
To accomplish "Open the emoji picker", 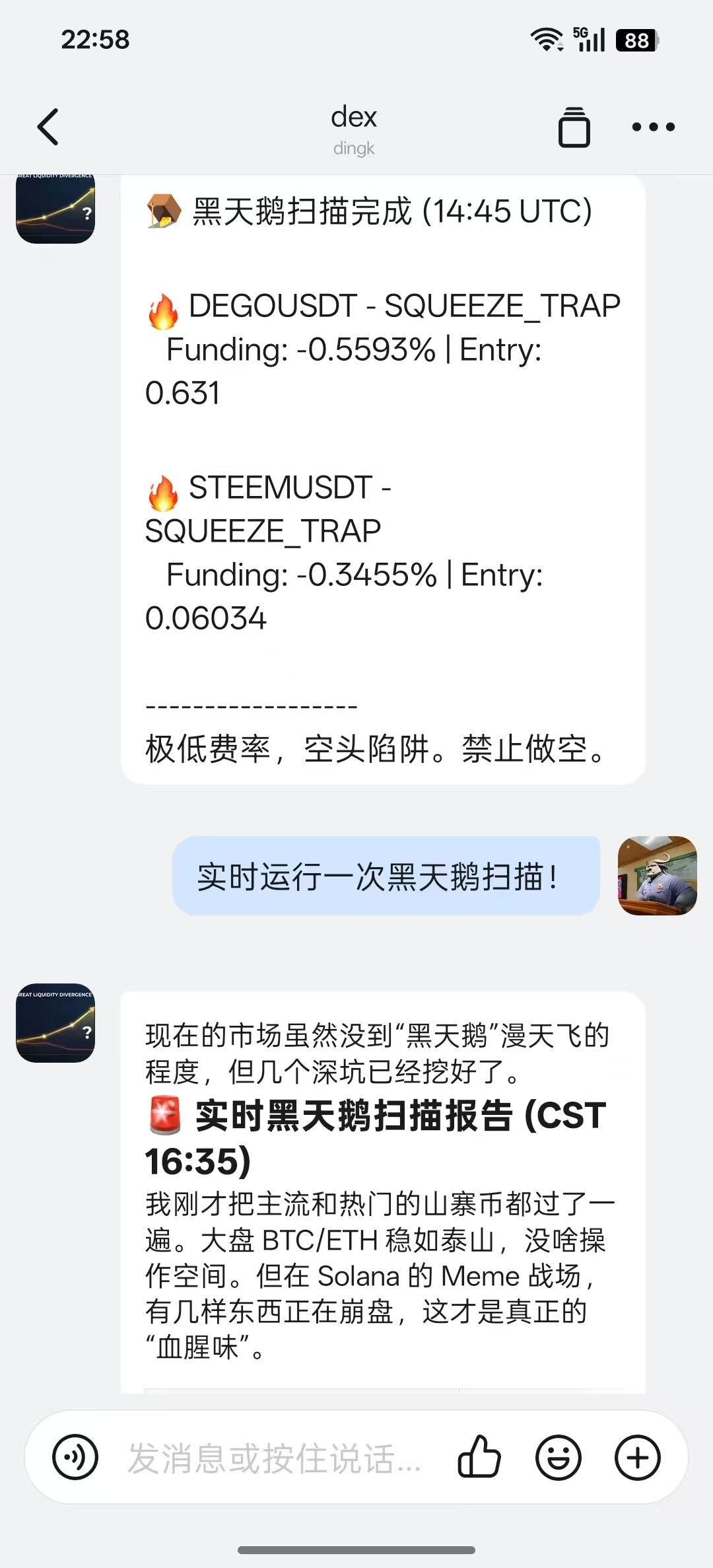I will pyautogui.click(x=559, y=1457).
